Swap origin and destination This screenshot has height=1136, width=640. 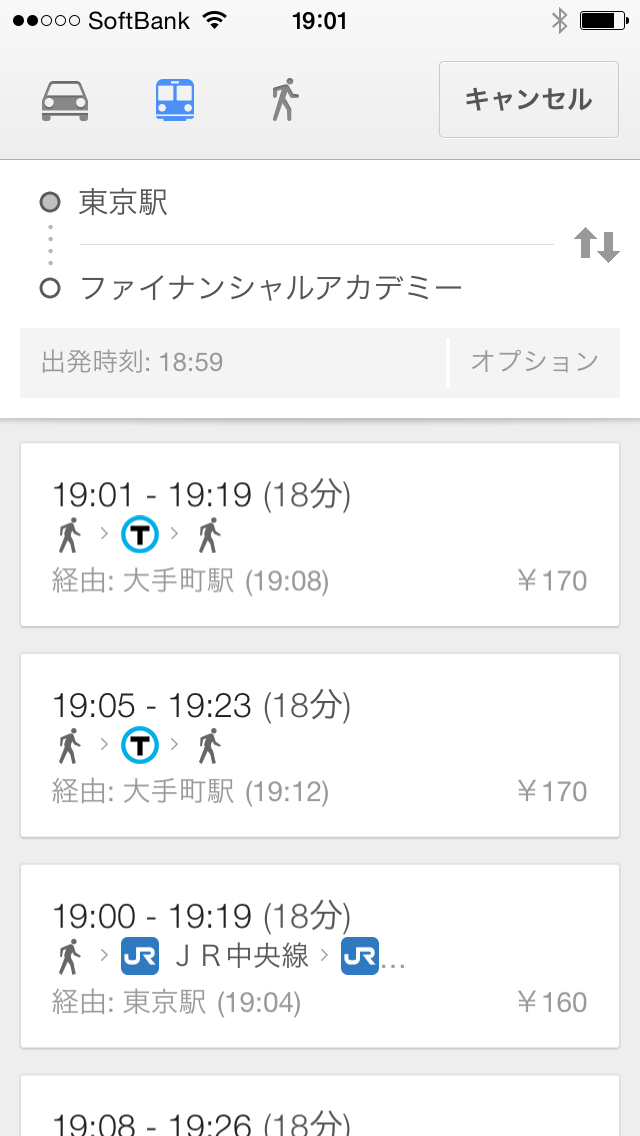pyautogui.click(x=596, y=245)
